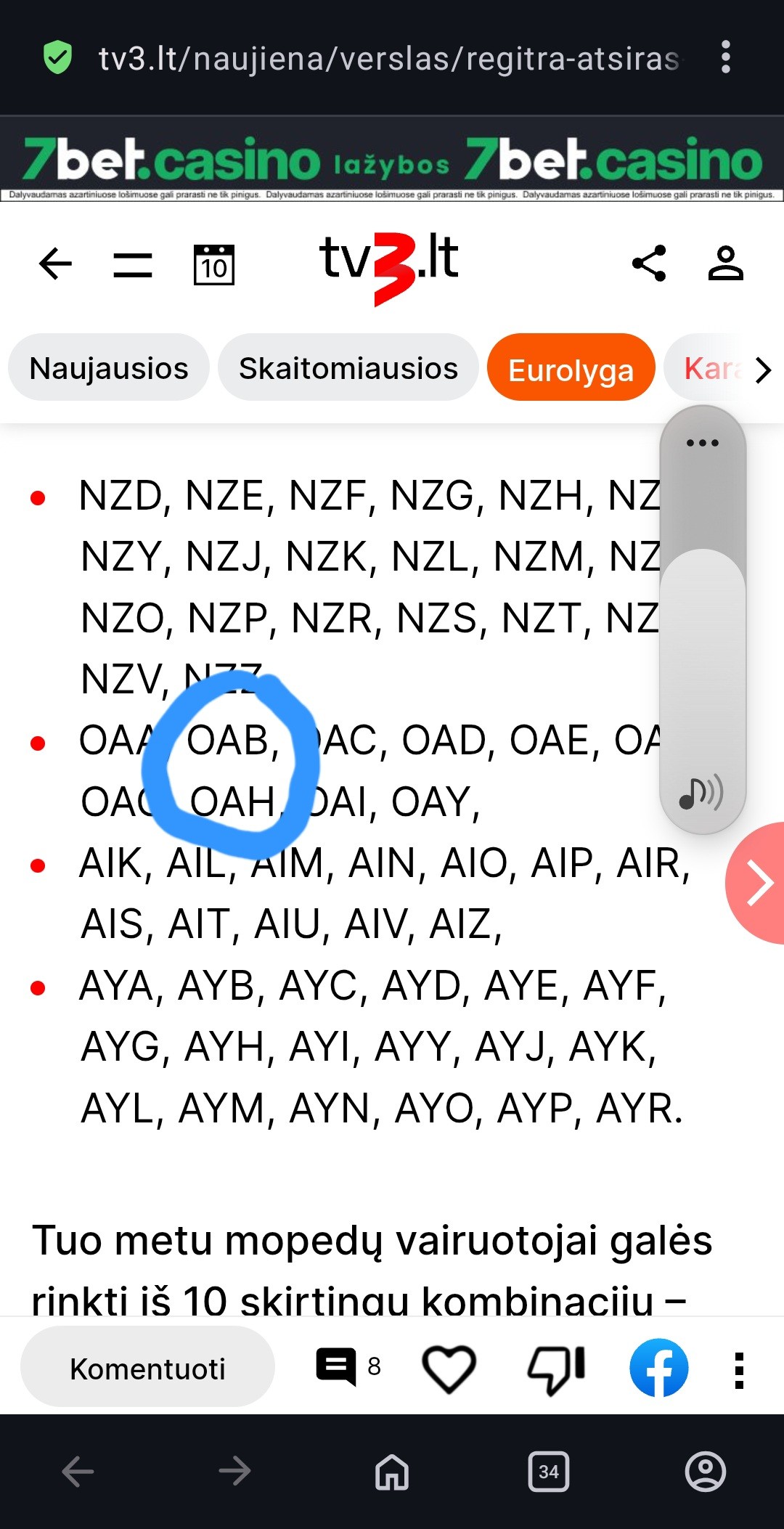Image resolution: width=784 pixels, height=1529 pixels.
Task: Open the 7bet casino ad banner
Action: click(x=392, y=161)
